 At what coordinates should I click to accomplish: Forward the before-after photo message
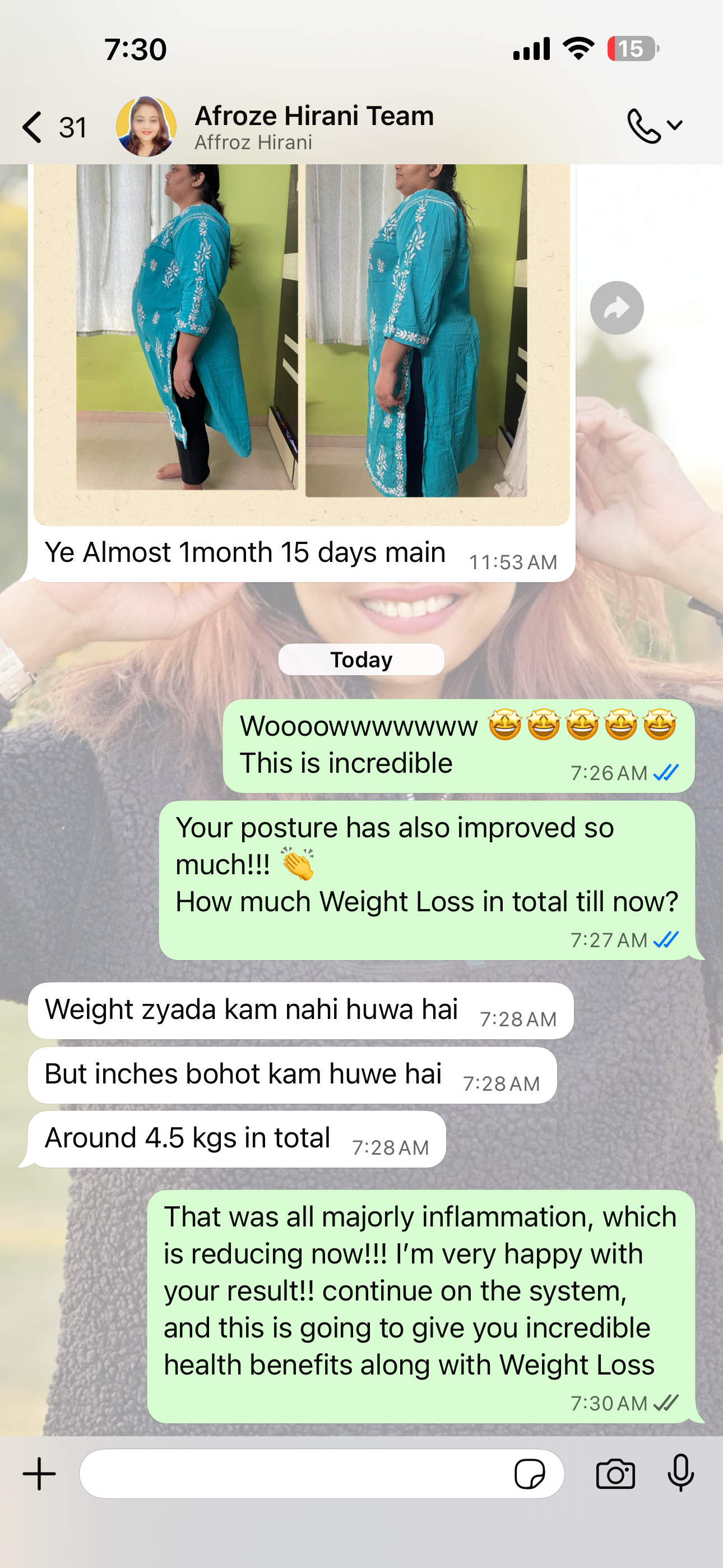(617, 308)
